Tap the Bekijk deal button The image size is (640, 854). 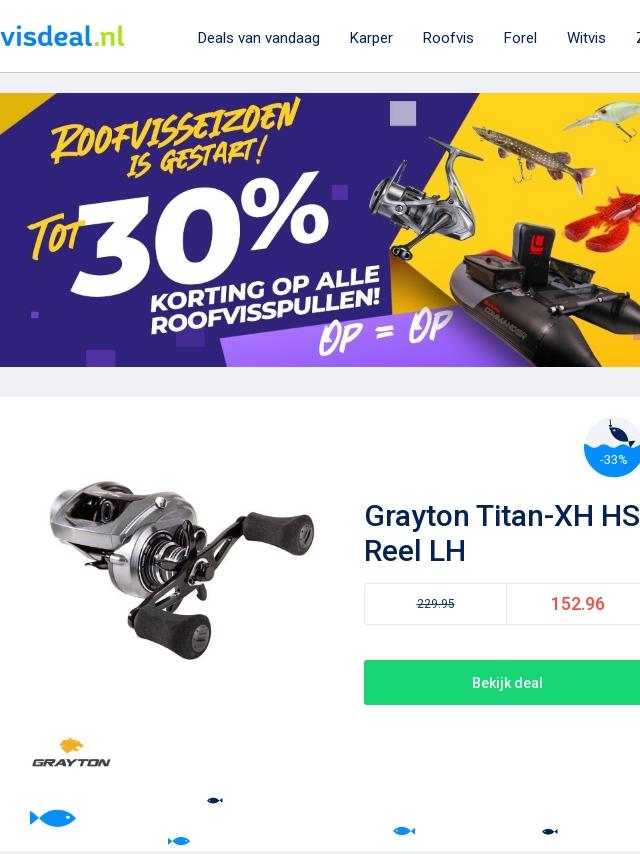click(506, 683)
